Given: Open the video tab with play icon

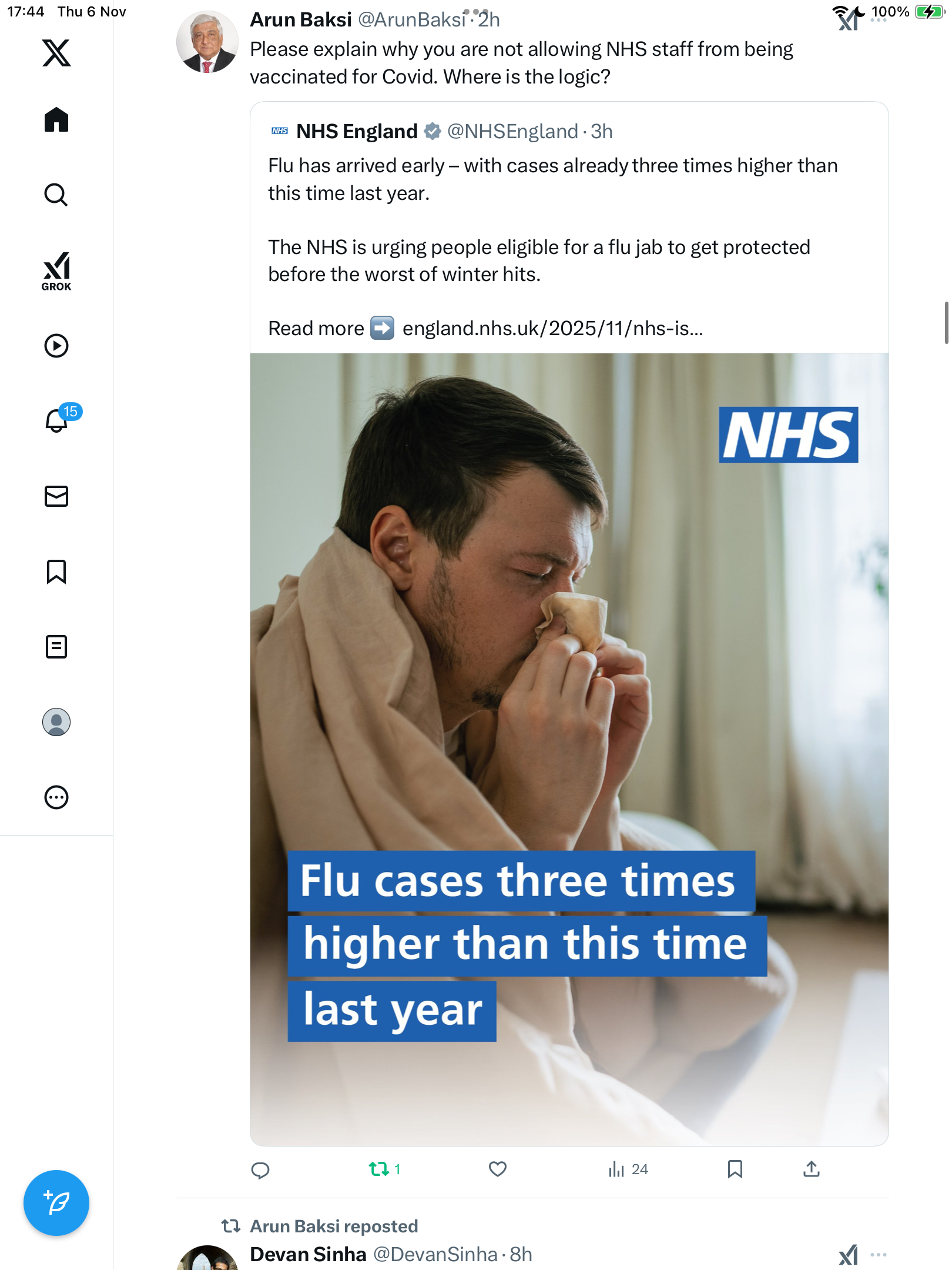Looking at the screenshot, I should pos(56,346).
